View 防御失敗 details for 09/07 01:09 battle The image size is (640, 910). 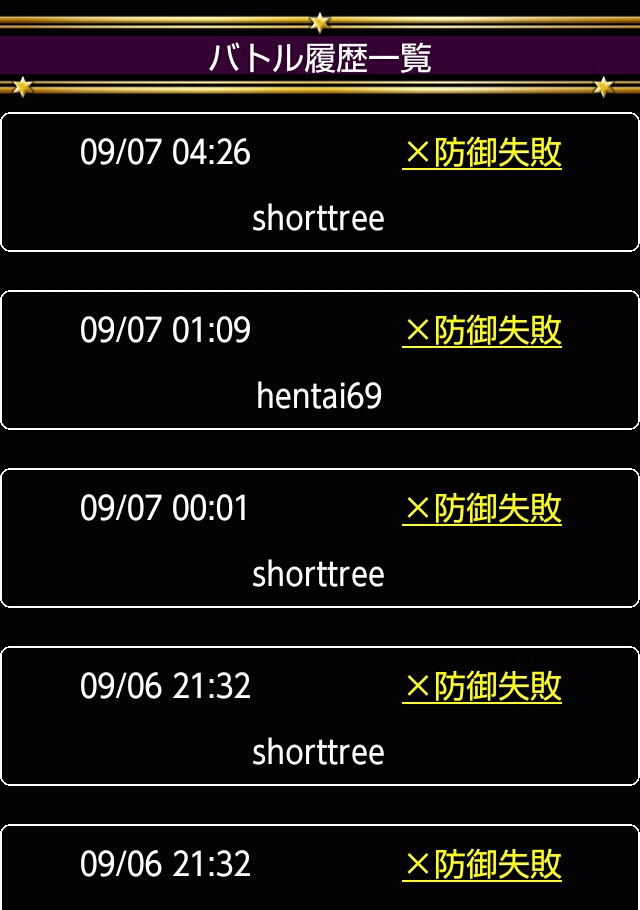coord(482,332)
